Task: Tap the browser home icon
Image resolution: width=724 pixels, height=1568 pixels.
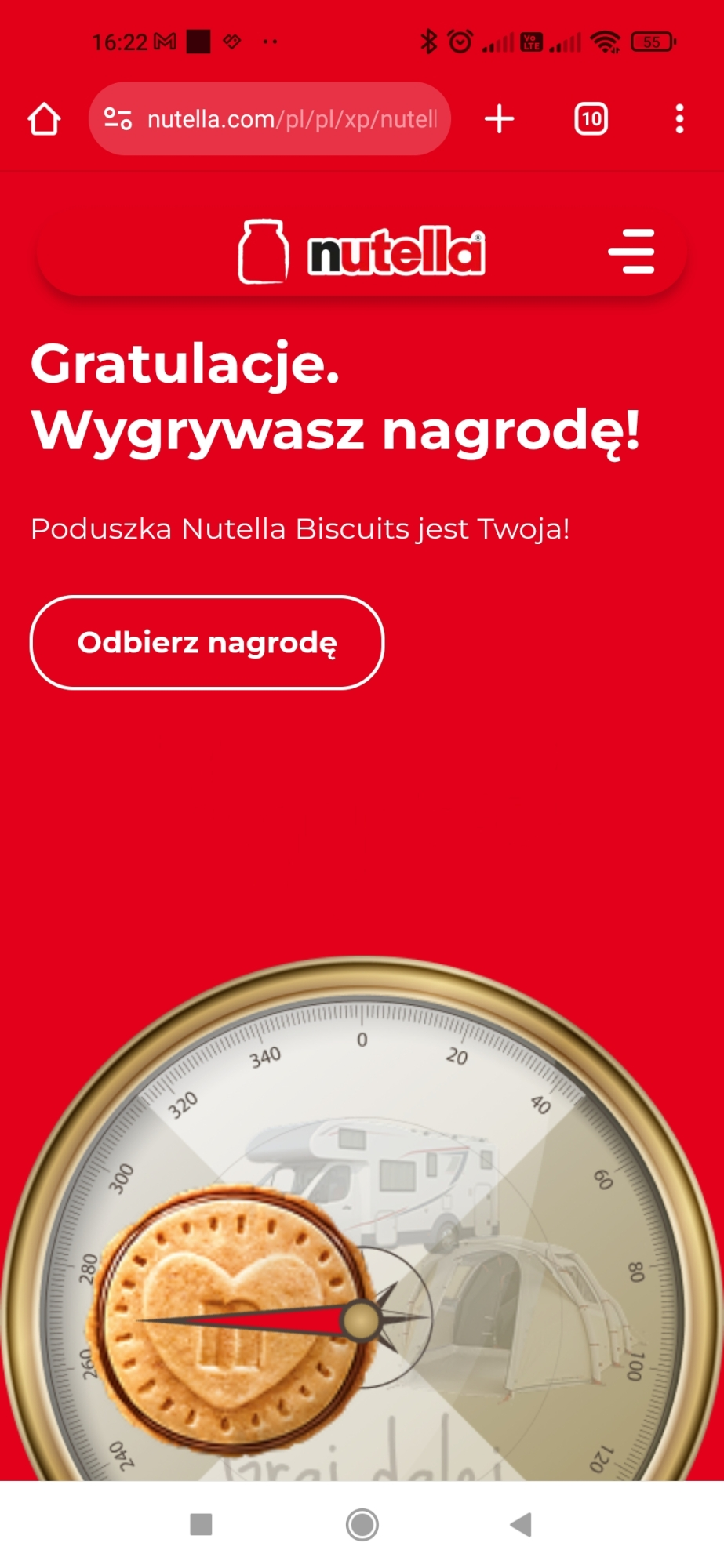Action: pos(44,119)
